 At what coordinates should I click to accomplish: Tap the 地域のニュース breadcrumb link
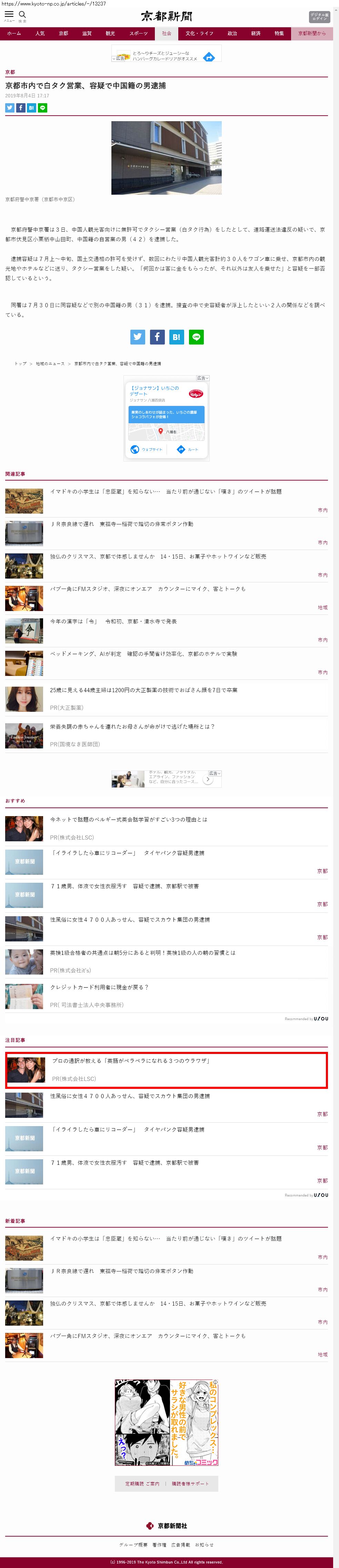(x=50, y=364)
